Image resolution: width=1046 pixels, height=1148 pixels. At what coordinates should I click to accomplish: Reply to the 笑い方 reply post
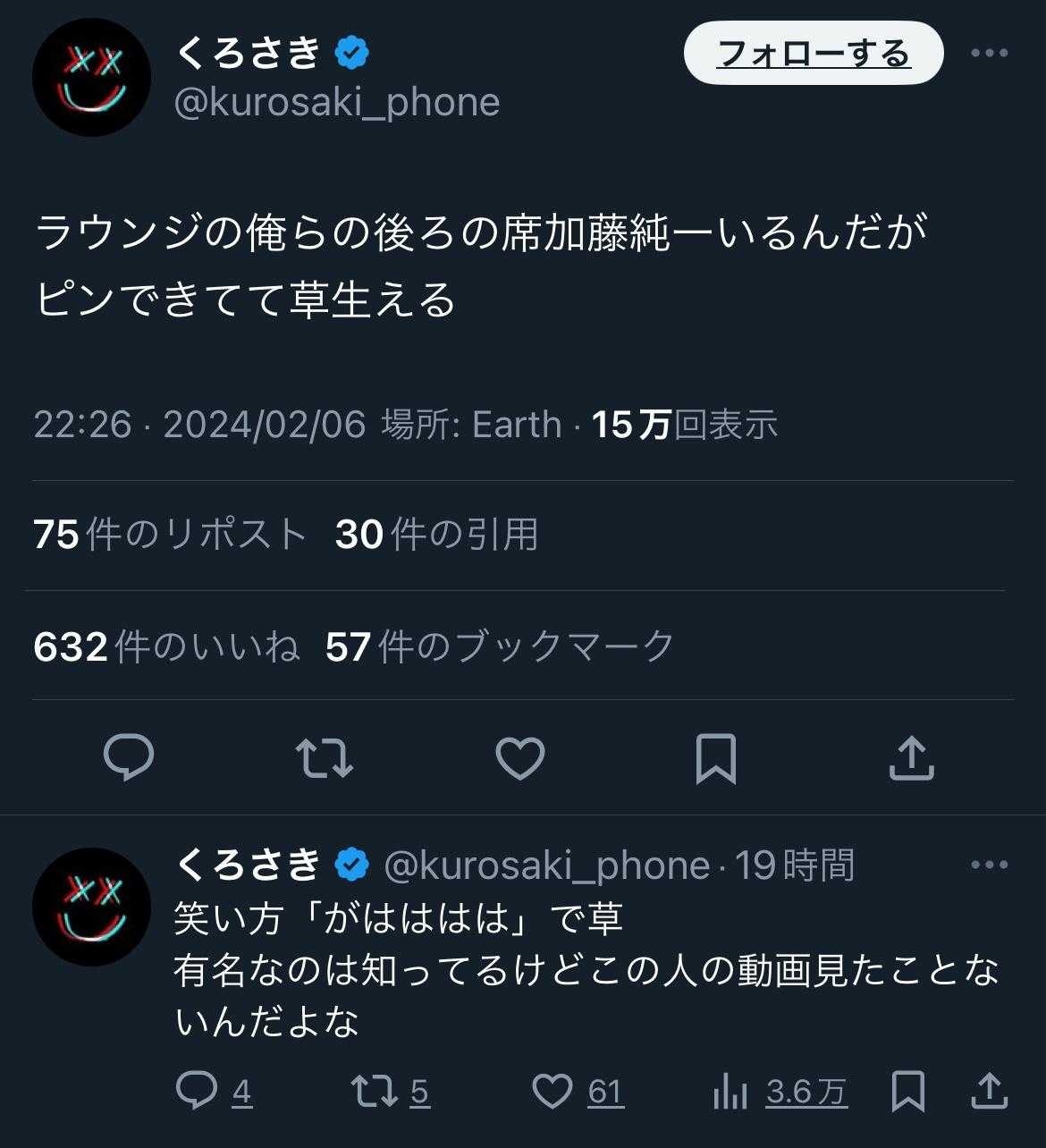point(198,1091)
